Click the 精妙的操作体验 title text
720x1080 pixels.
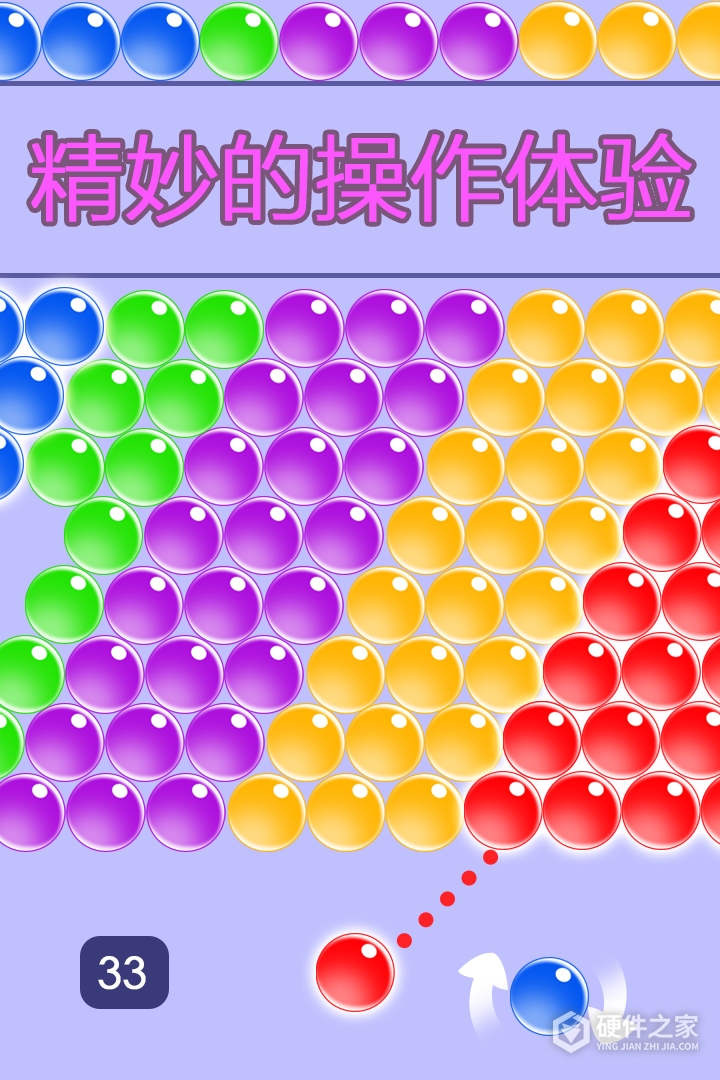click(360, 180)
